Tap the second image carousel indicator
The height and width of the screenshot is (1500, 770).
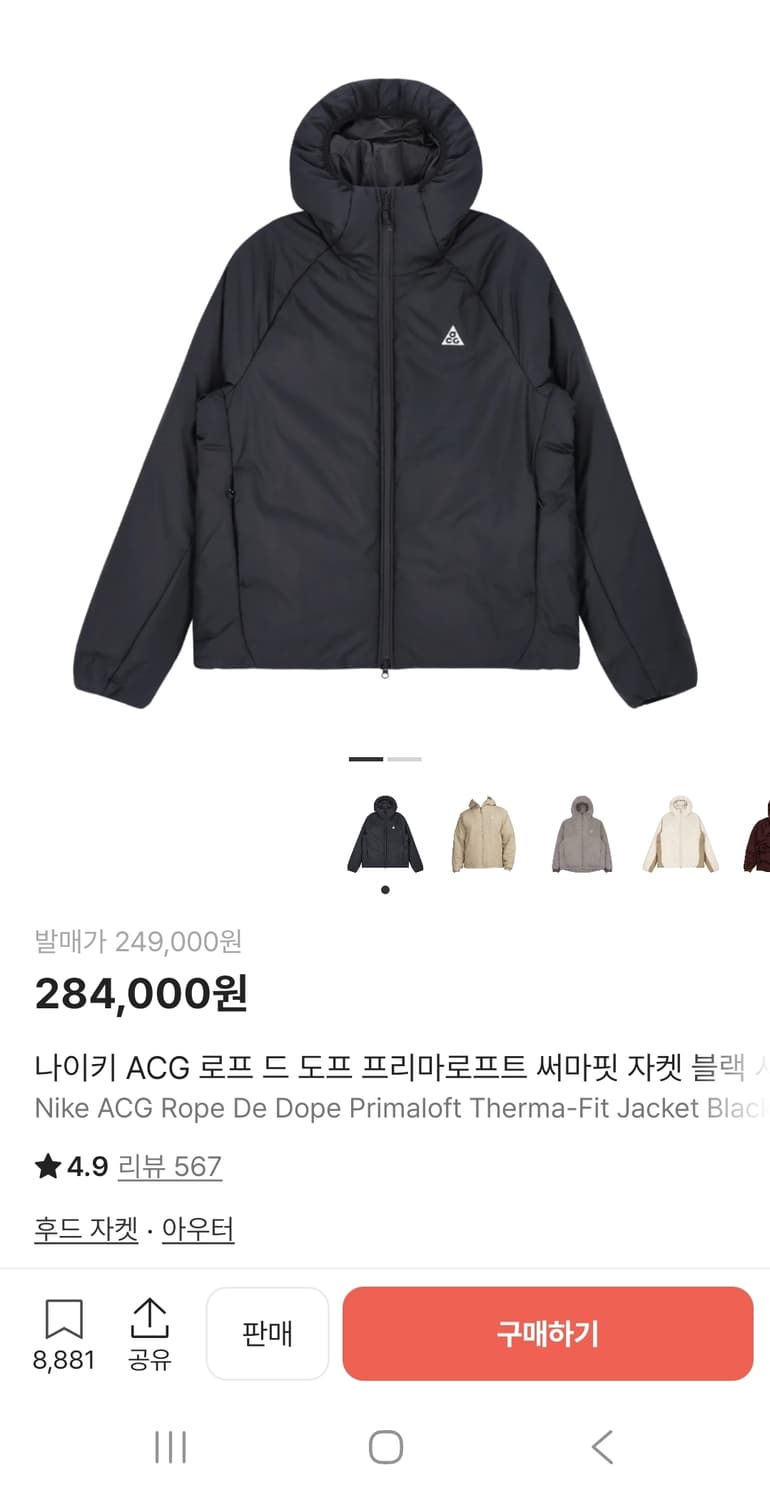coord(404,760)
